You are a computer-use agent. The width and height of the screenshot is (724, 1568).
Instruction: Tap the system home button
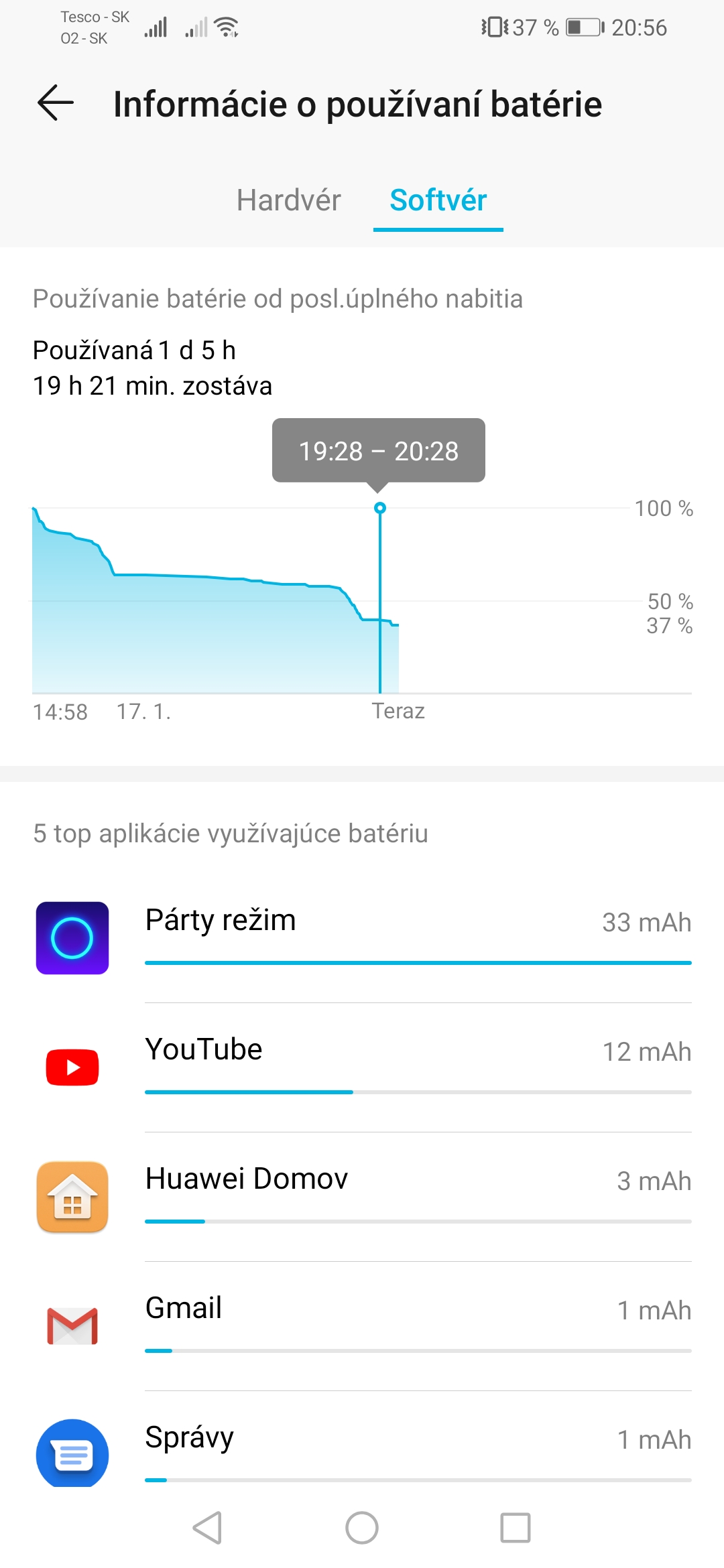coord(362,1528)
